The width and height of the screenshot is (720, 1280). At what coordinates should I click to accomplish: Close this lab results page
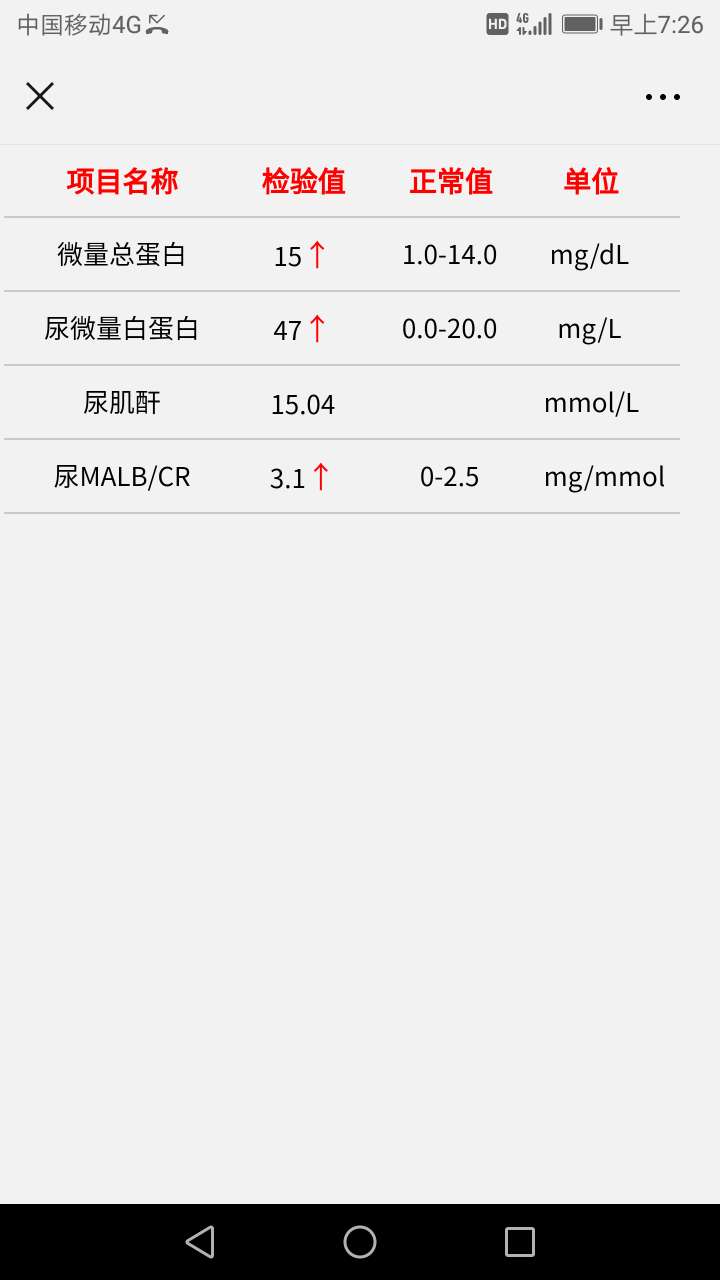pos(40,96)
